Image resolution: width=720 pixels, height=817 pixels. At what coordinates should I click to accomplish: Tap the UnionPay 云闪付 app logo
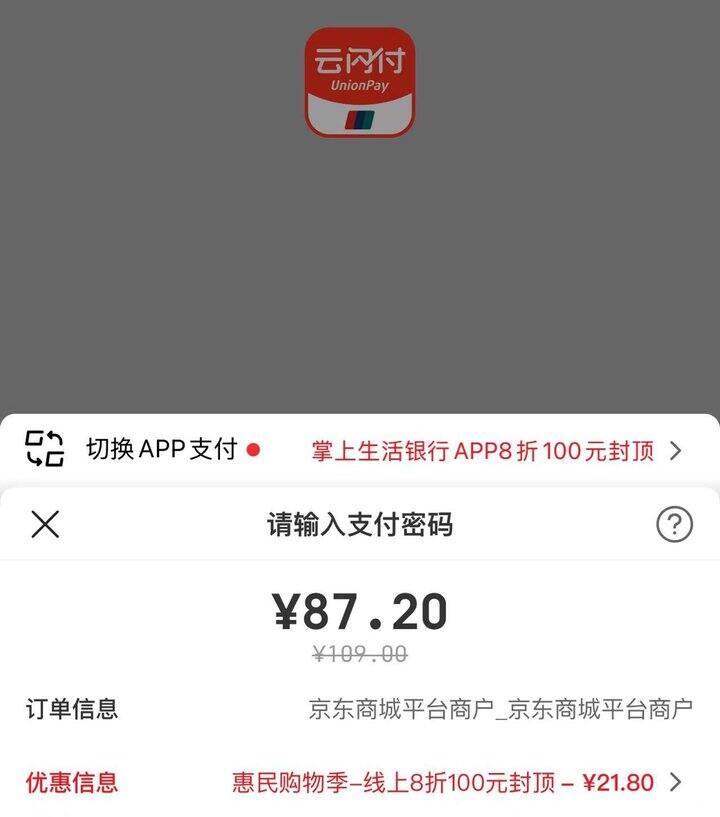(x=360, y=85)
